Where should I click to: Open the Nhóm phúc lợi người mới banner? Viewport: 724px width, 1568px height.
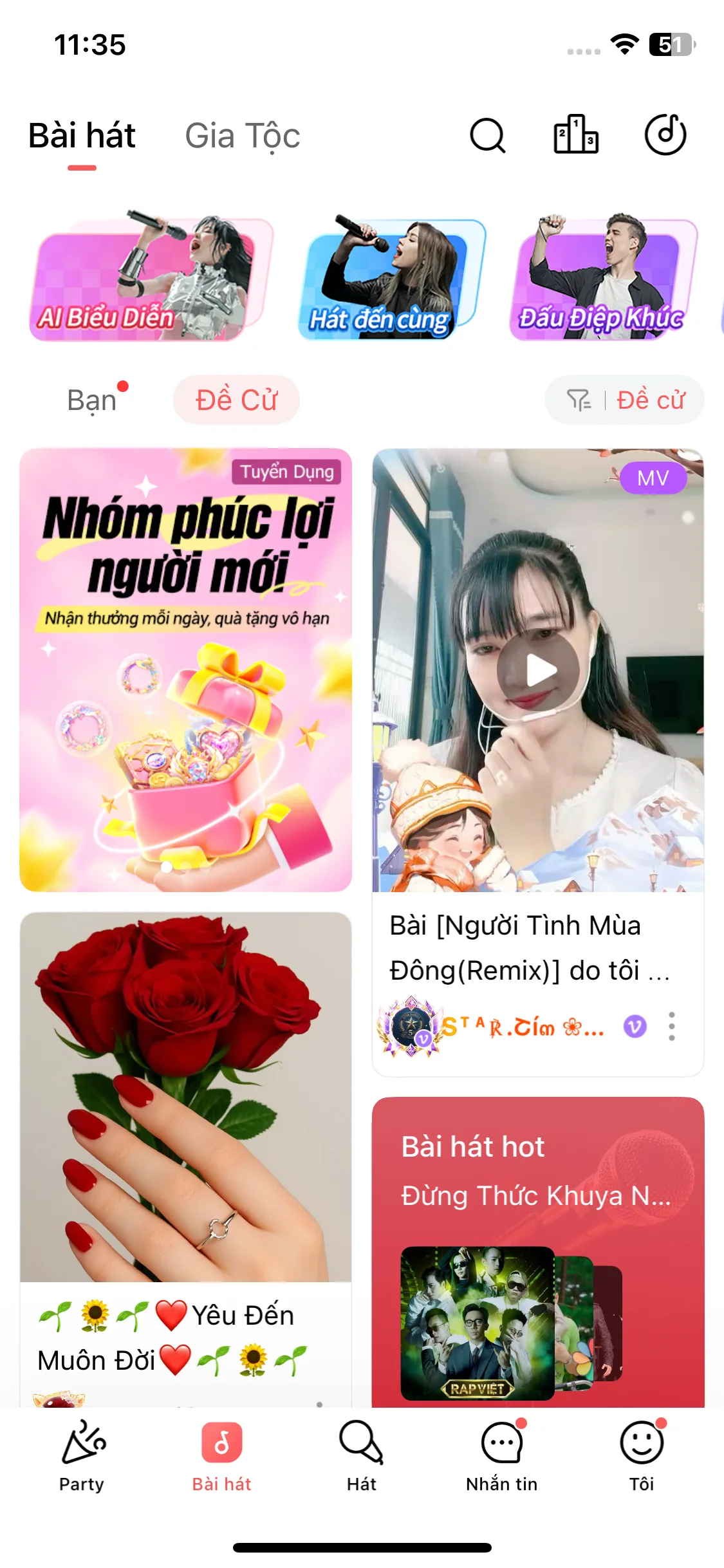[x=185, y=669]
